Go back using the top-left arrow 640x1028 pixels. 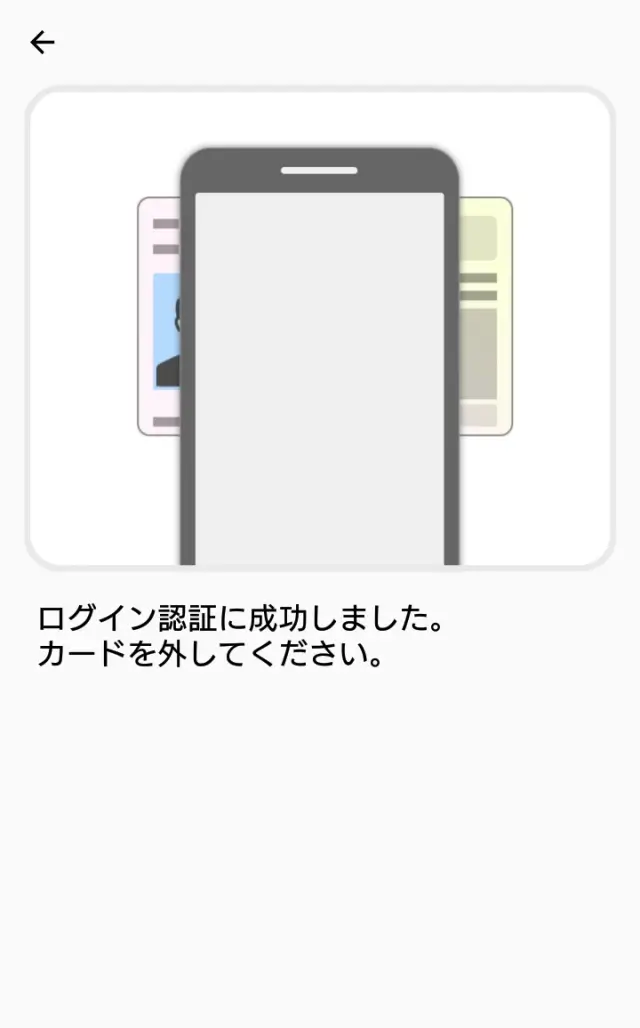(x=42, y=42)
